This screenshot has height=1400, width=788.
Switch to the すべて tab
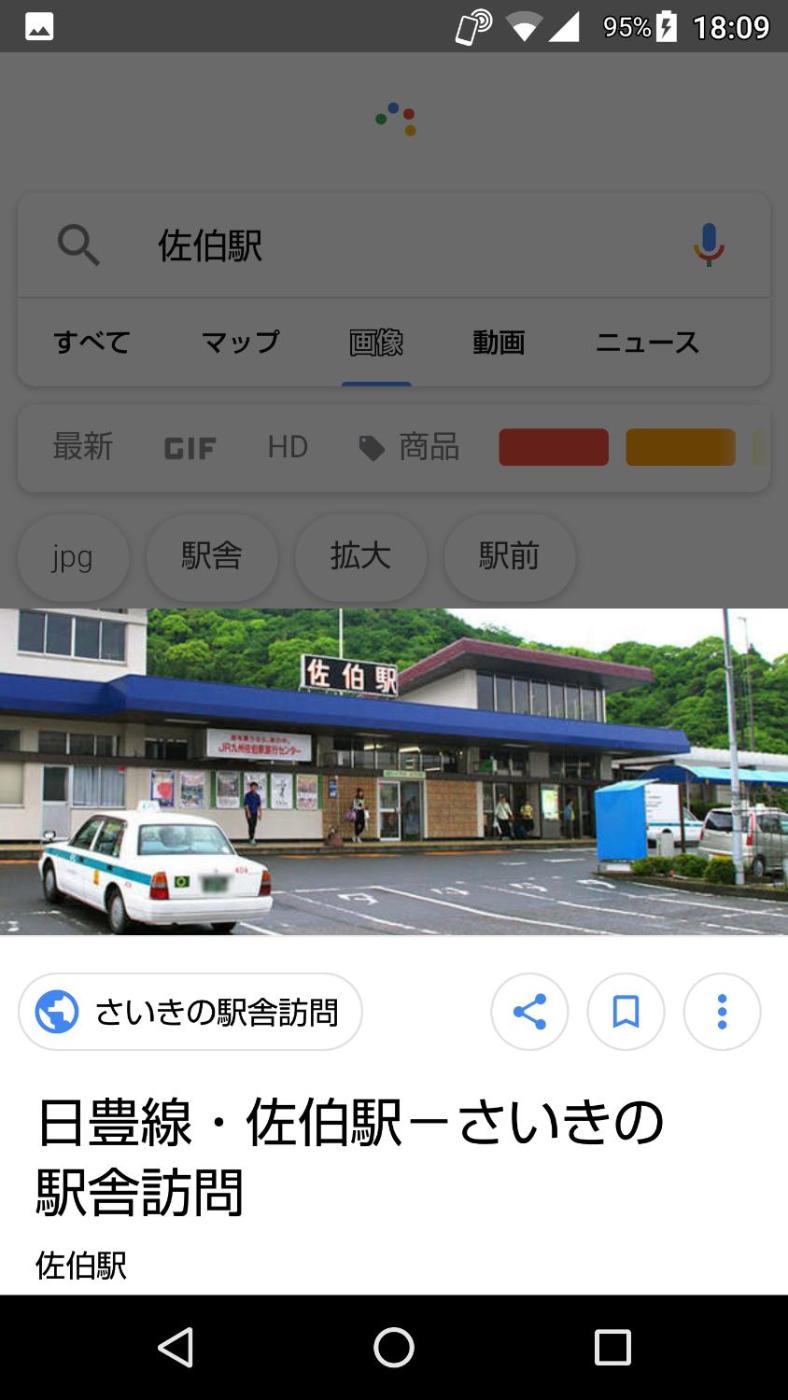pos(92,342)
